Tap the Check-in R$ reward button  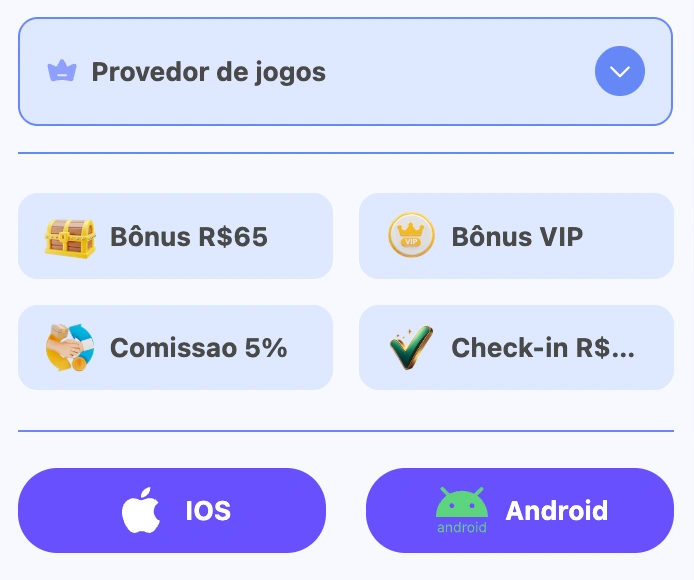516,348
